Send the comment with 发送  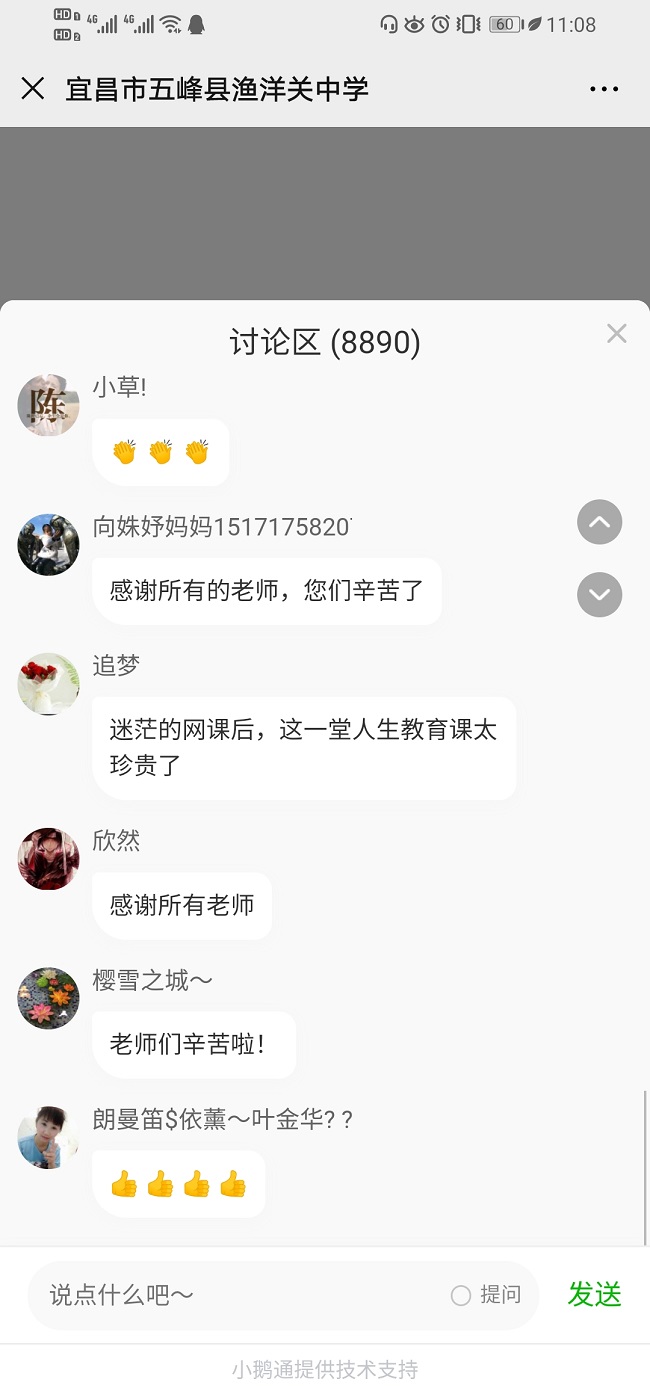(594, 1294)
